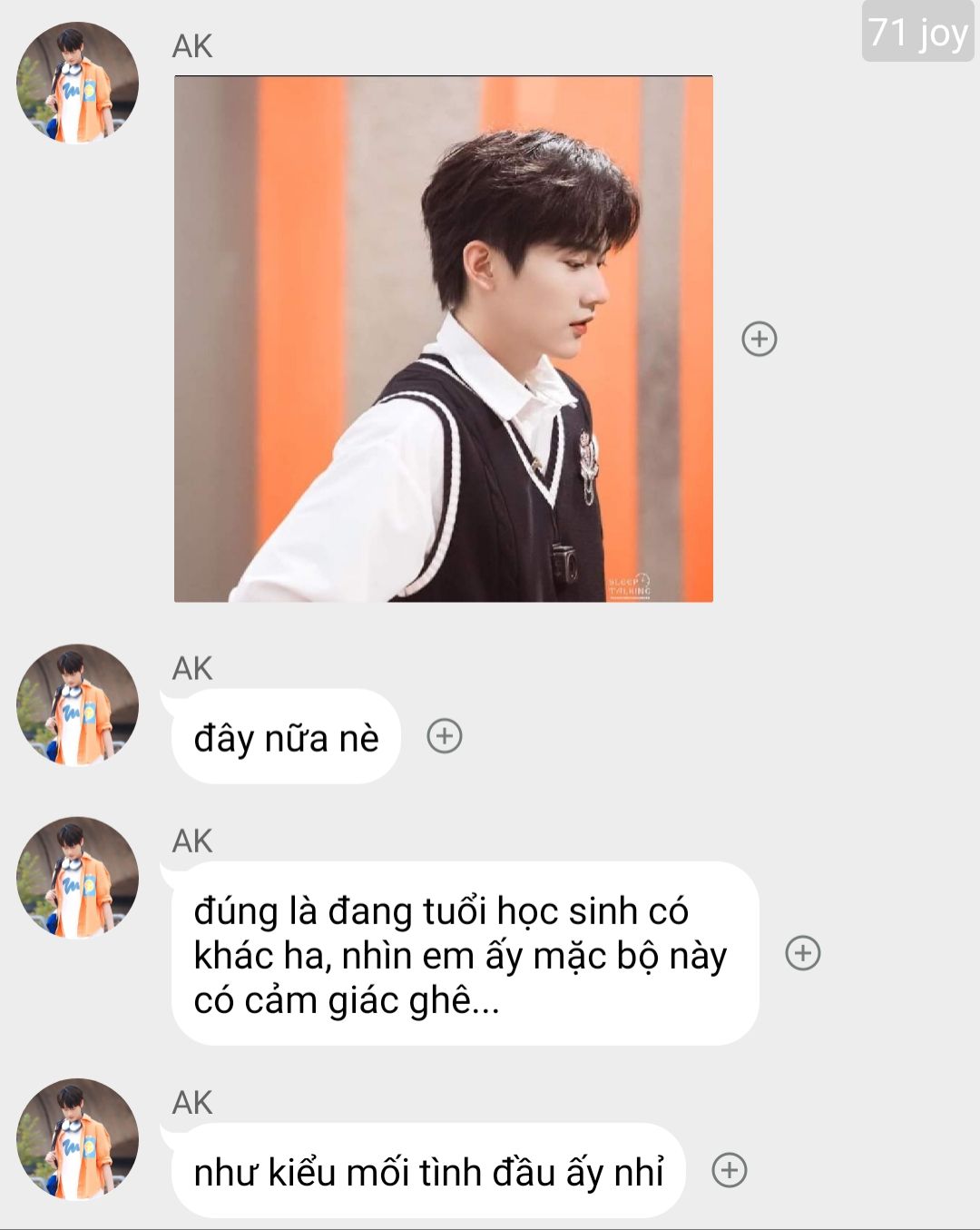Tap the plus icon next to "như kiểu mối tình đầu ấy nhỉ"
This screenshot has height=1230, width=980.
pos(730,1170)
